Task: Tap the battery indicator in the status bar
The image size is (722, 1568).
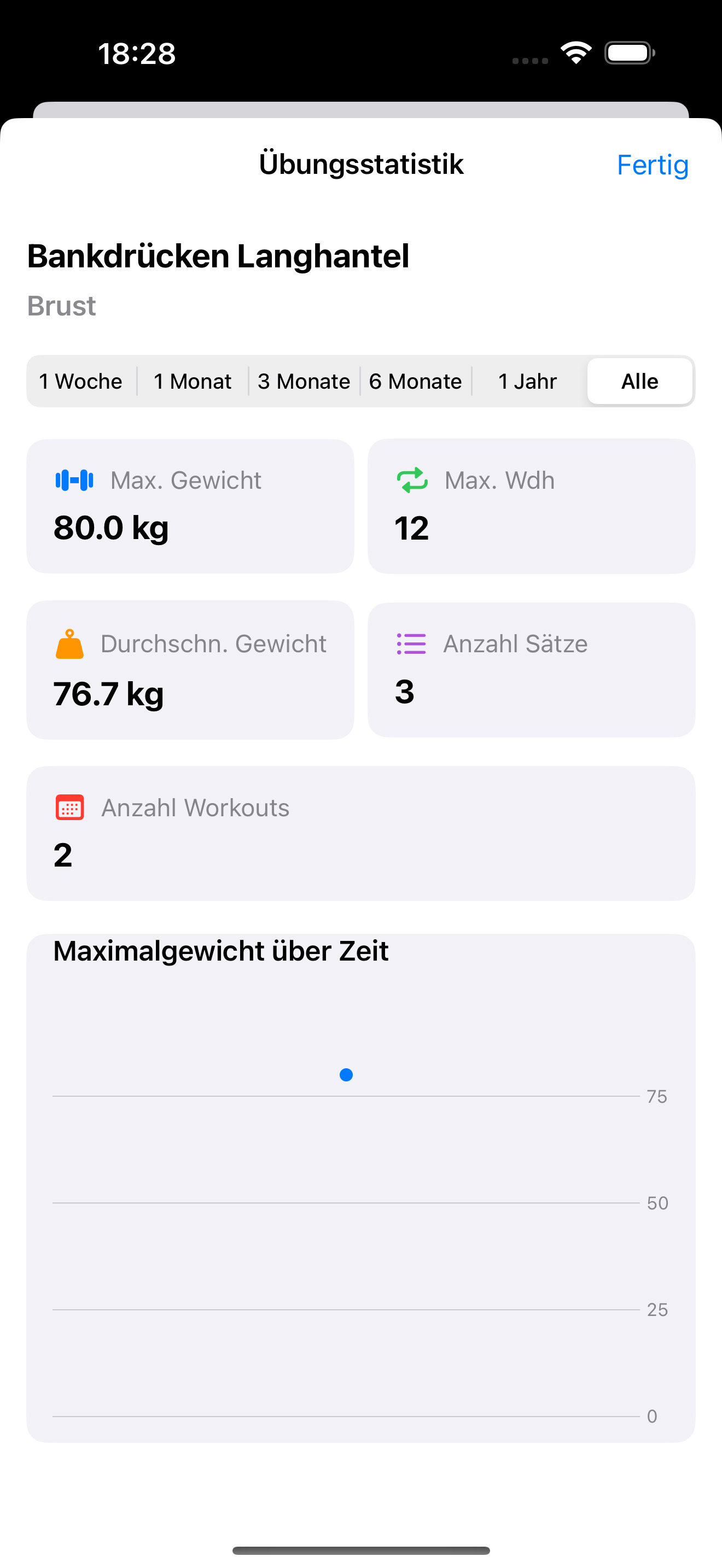Action: pos(630,52)
